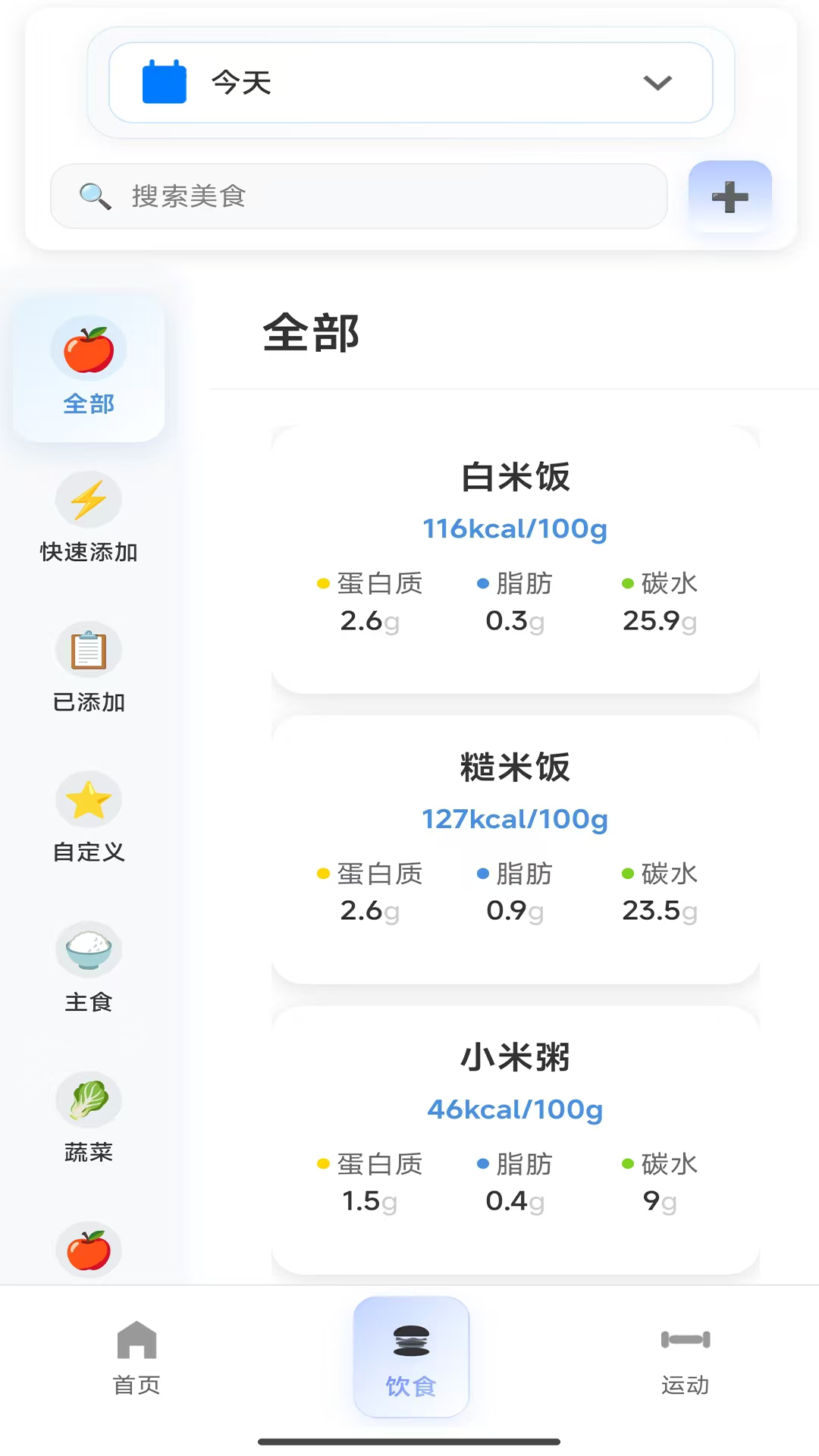Viewport: 819px width, 1456px height.
Task: Select the 自定义 star icon
Action: tap(89, 799)
